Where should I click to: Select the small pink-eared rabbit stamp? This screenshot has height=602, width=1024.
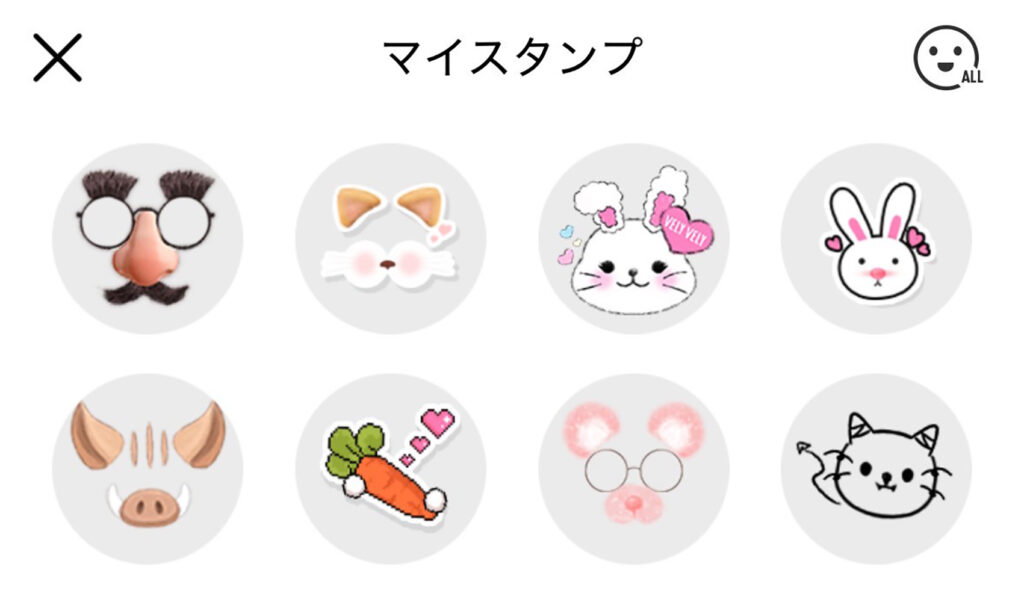coord(876,238)
